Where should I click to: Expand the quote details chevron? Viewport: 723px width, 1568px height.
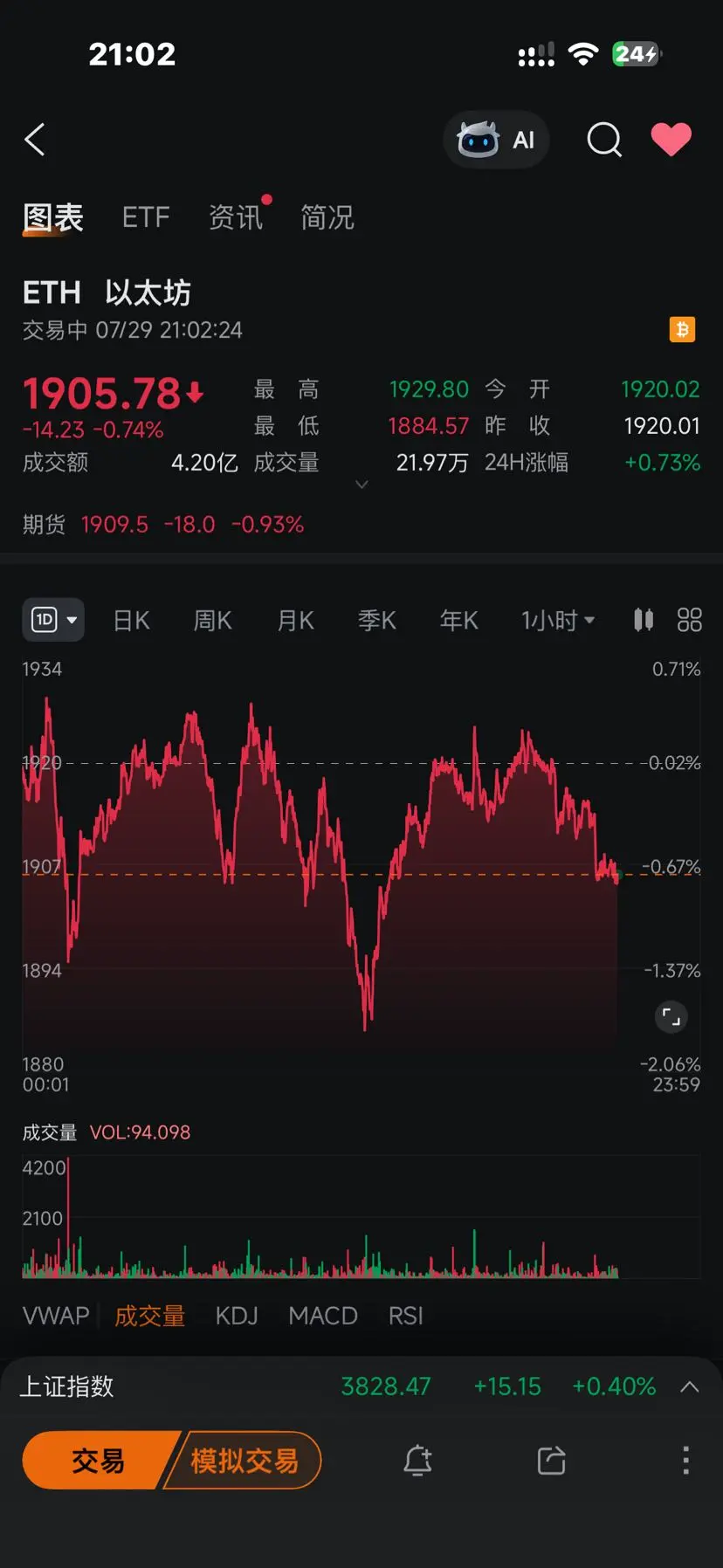point(361,485)
